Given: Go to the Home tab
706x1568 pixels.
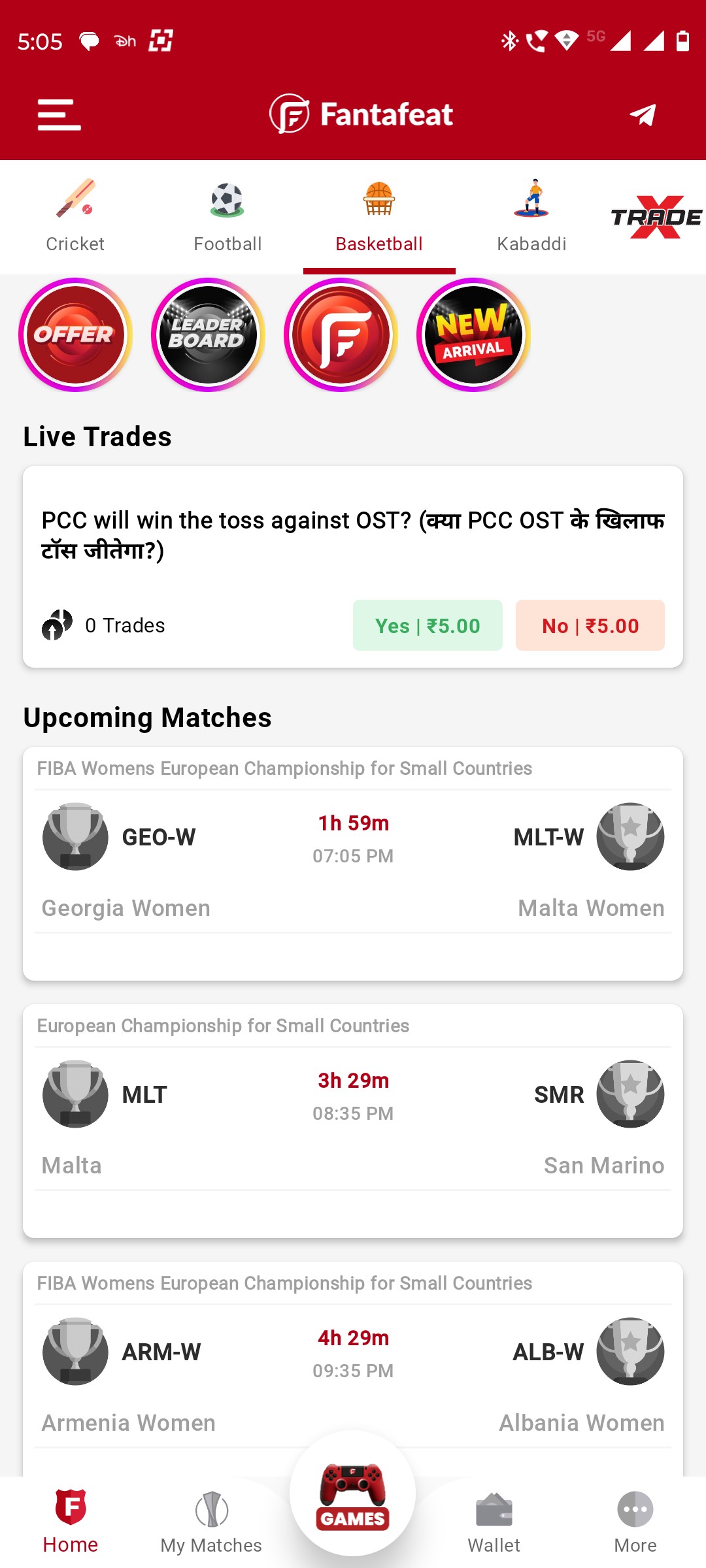Looking at the screenshot, I should 71,1522.
